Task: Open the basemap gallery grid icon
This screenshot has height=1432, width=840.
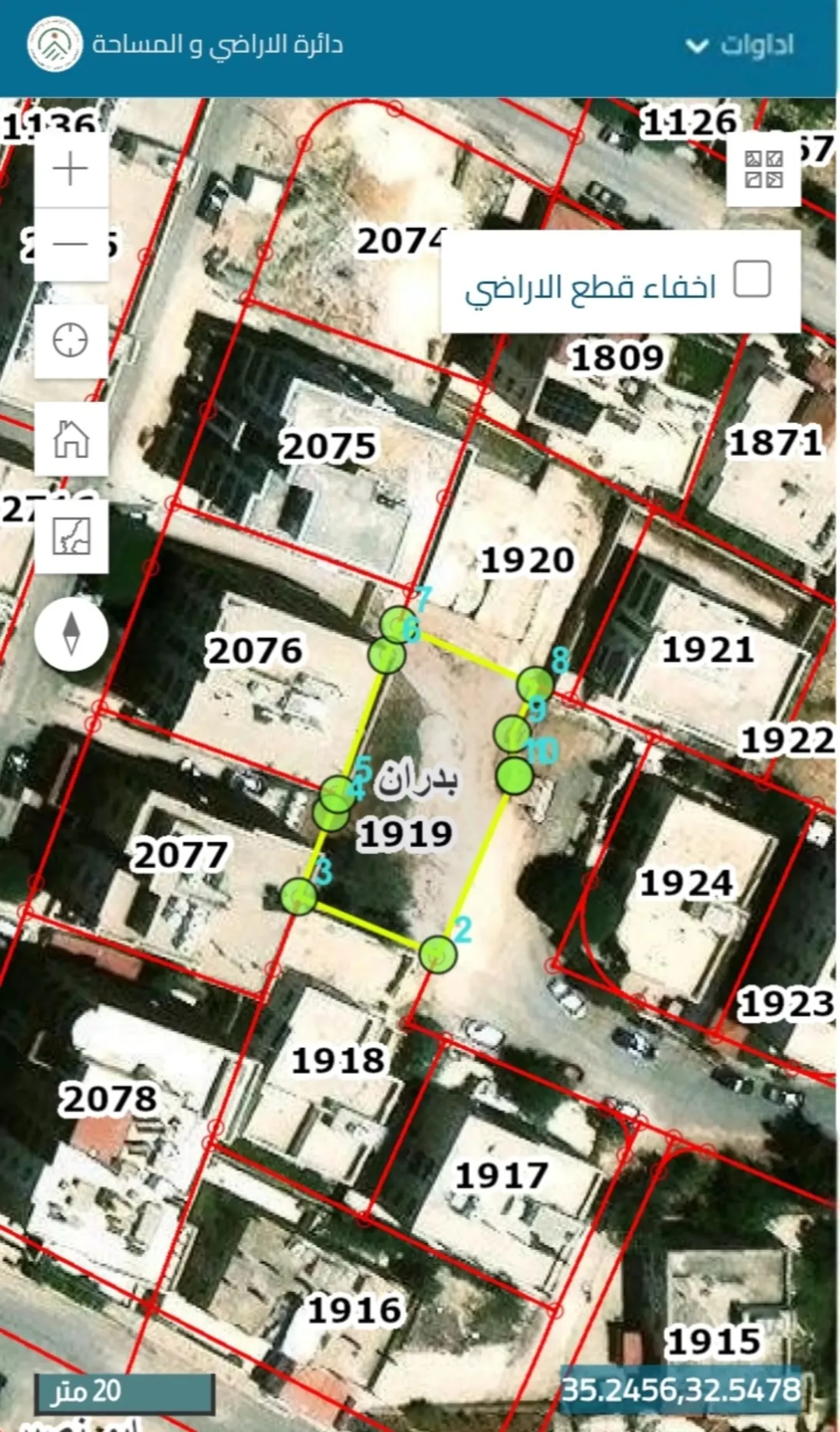Action: (764, 169)
